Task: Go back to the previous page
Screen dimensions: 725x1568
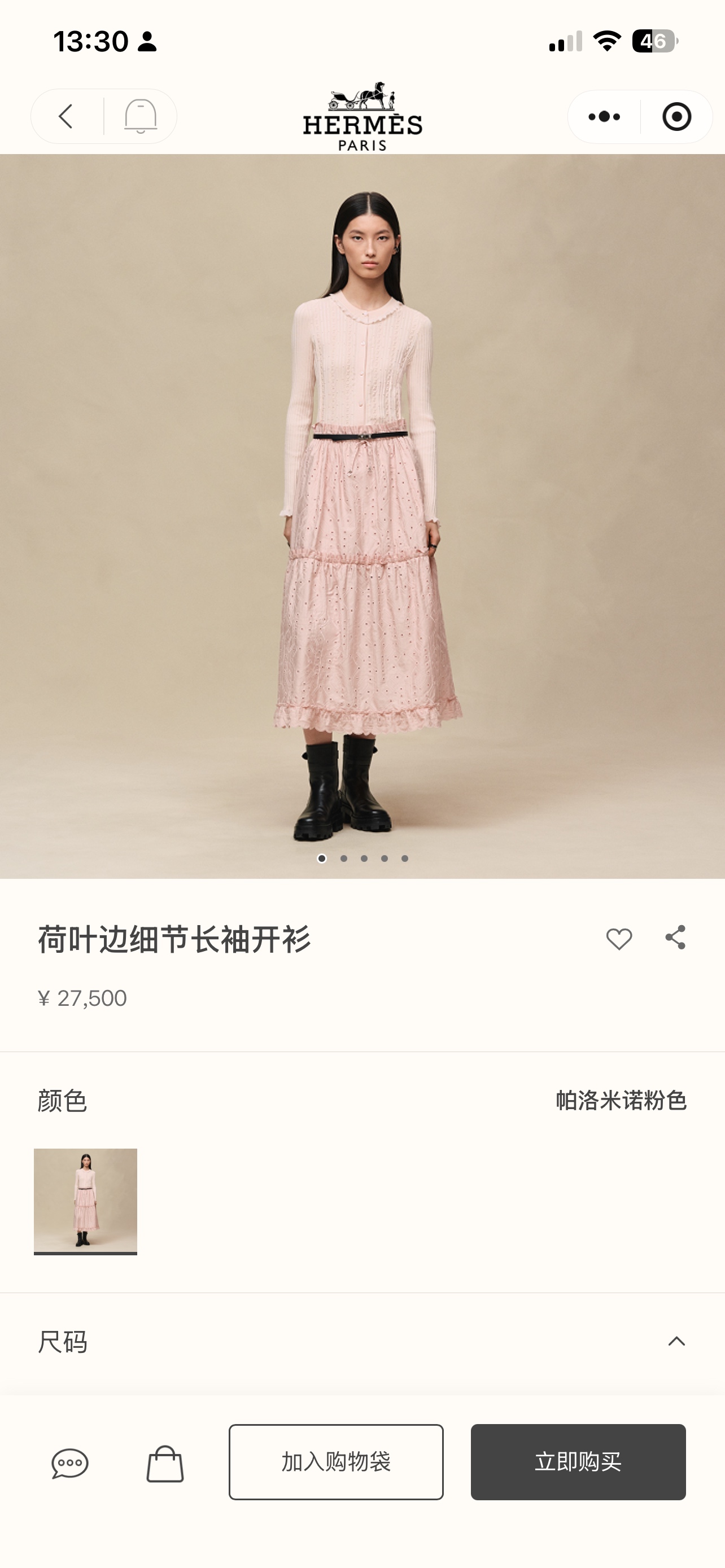Action: click(x=67, y=116)
